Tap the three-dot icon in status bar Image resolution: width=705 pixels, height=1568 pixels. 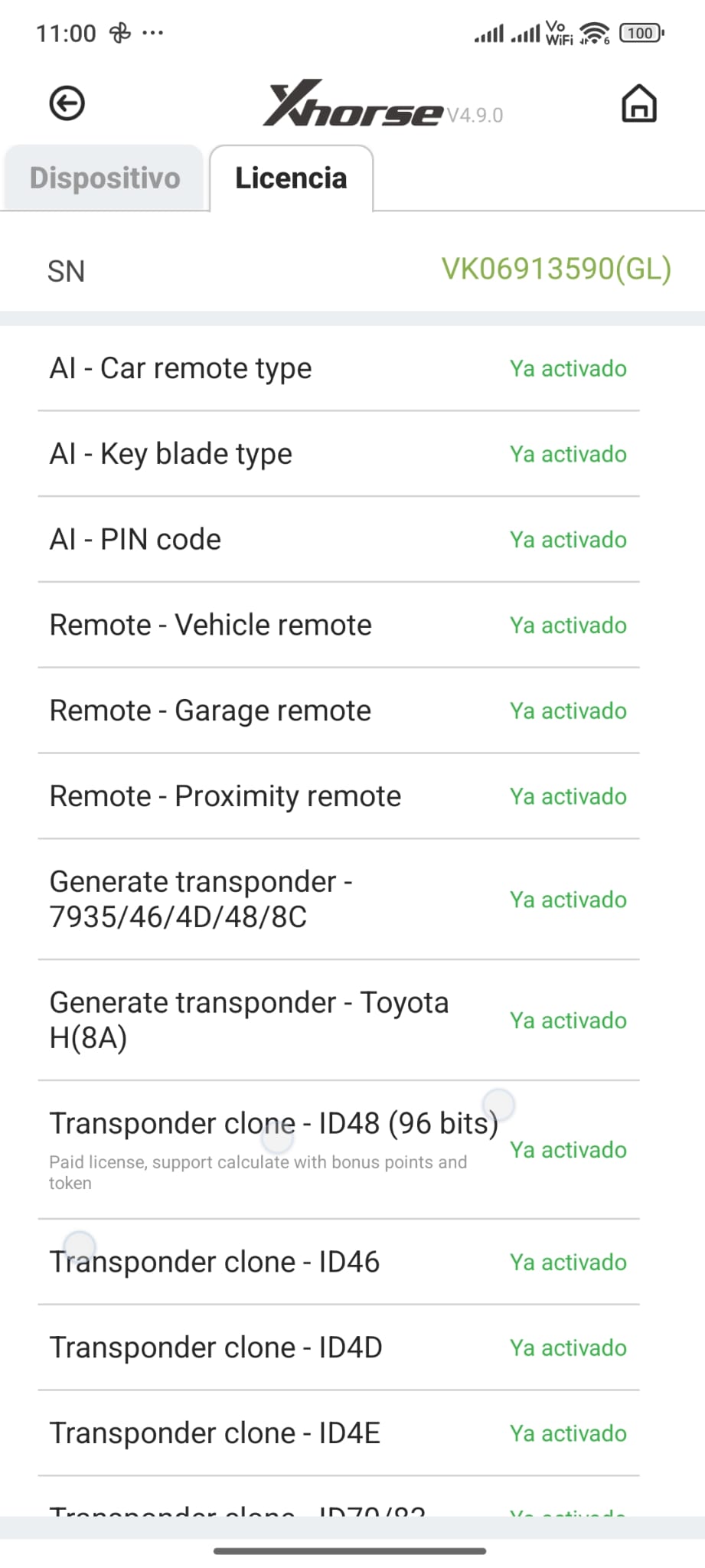point(153,32)
